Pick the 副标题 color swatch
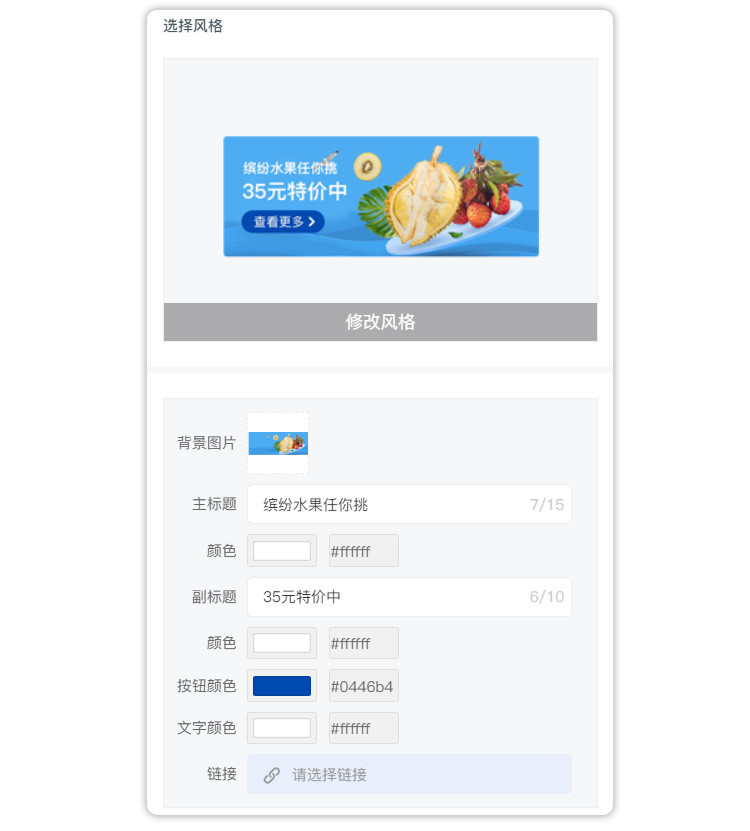Viewport: 750px width, 831px height. tap(282, 643)
